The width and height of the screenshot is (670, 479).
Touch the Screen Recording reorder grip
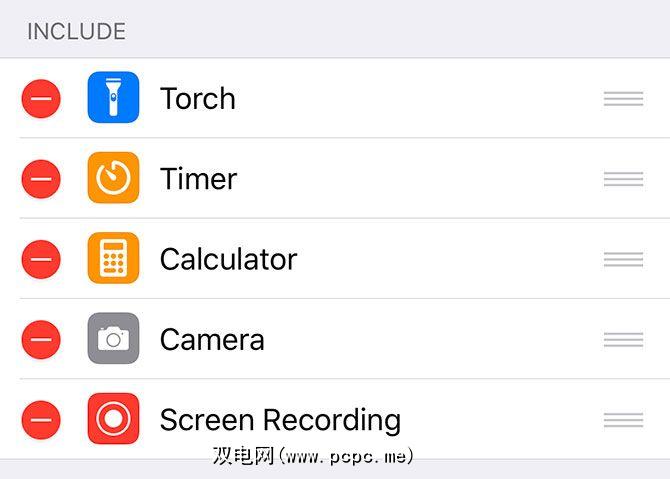click(623, 419)
